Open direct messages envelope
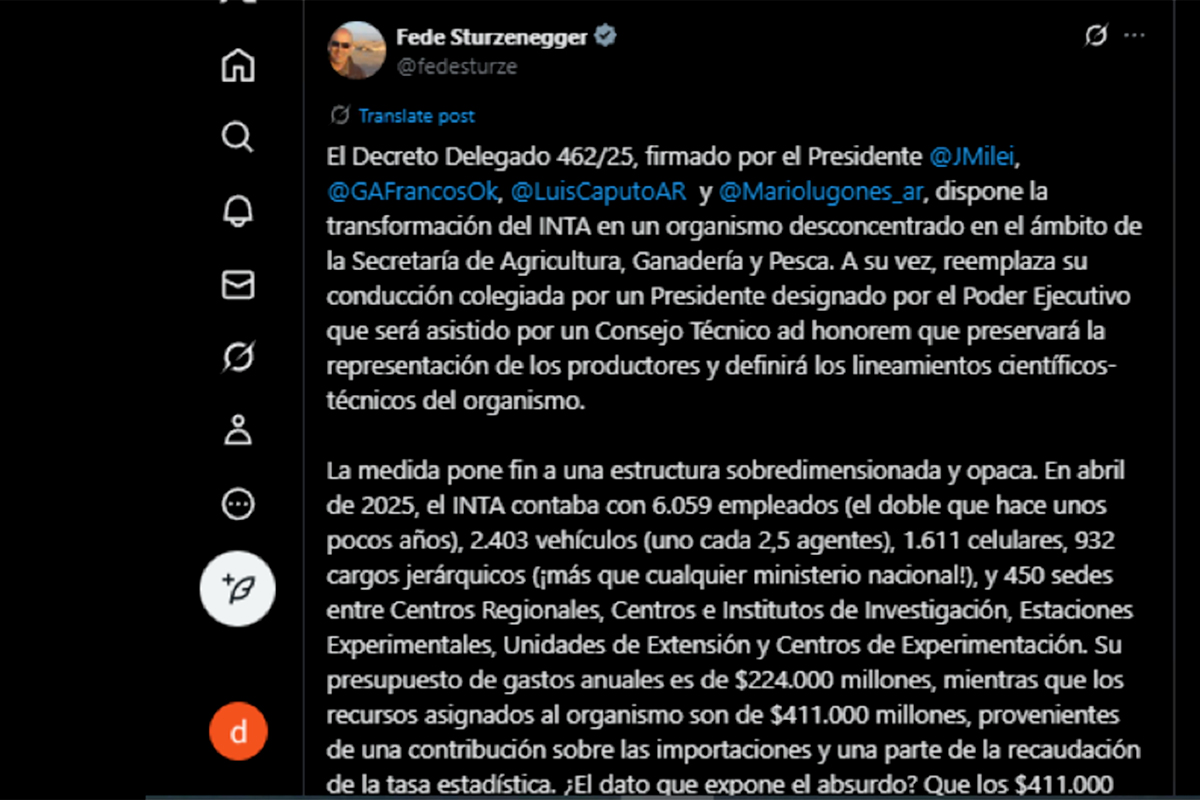1200x800 pixels. (x=237, y=286)
